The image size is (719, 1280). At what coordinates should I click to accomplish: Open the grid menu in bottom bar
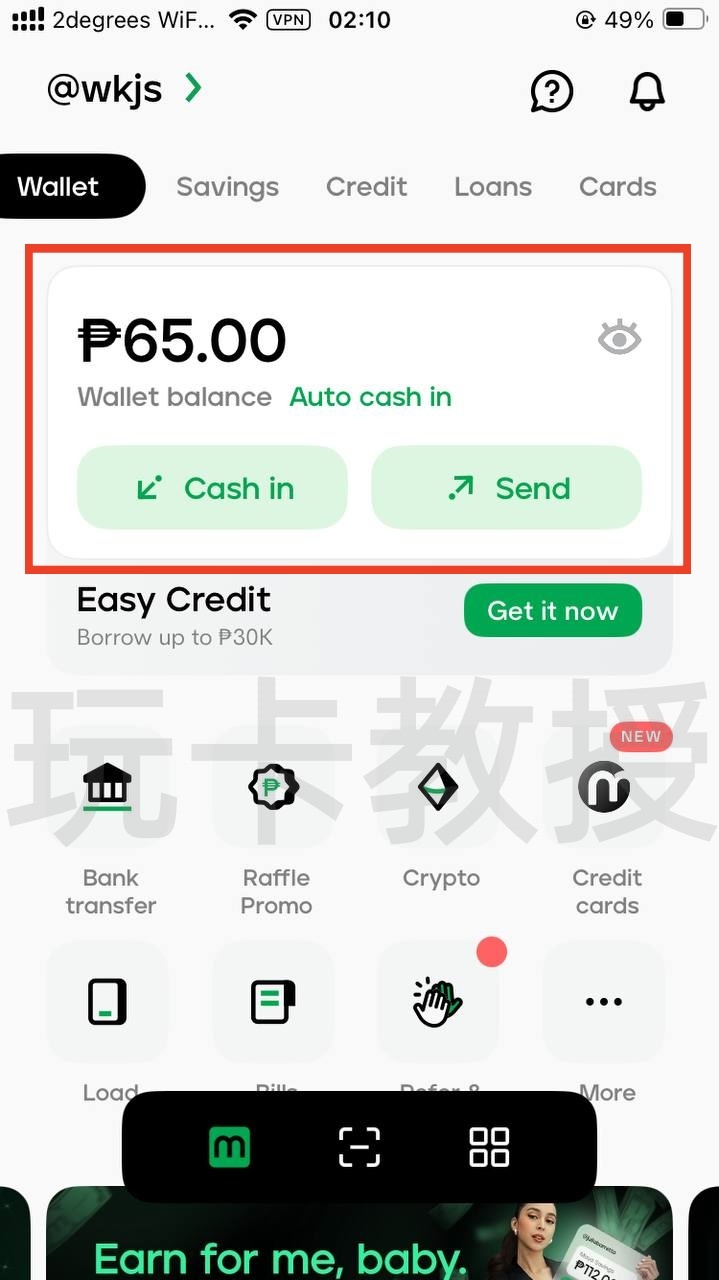pyautogui.click(x=489, y=1147)
